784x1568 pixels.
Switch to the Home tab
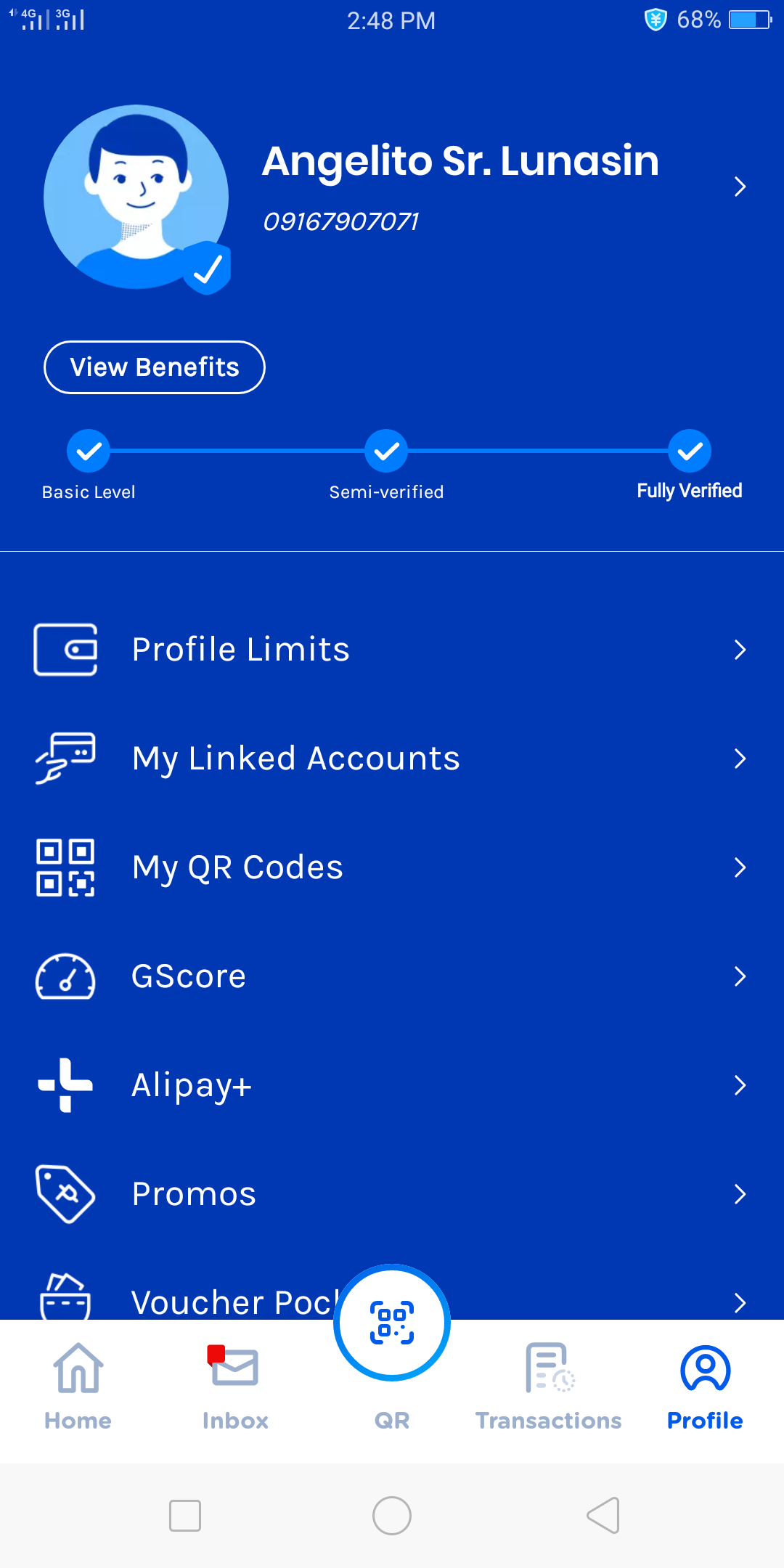(78, 1387)
